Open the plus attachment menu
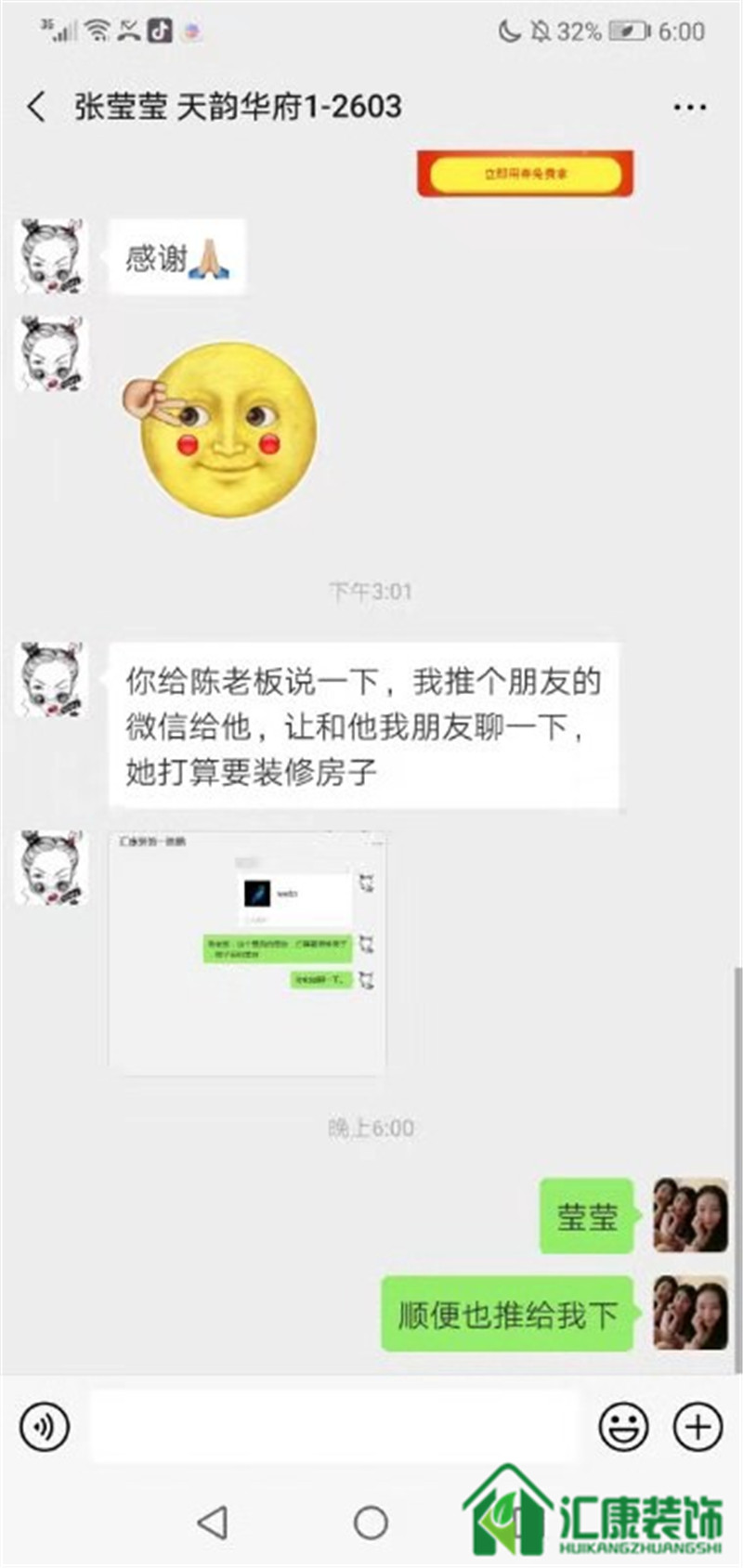The height and width of the screenshot is (1568, 743). 697,1425
